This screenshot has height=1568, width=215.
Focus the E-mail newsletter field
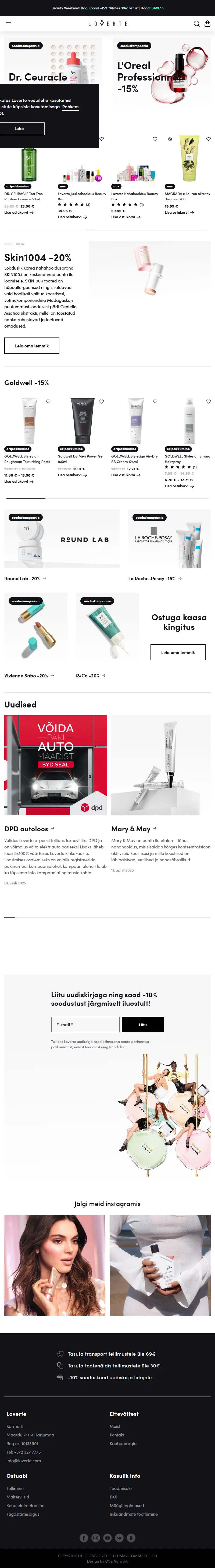tap(85, 1024)
